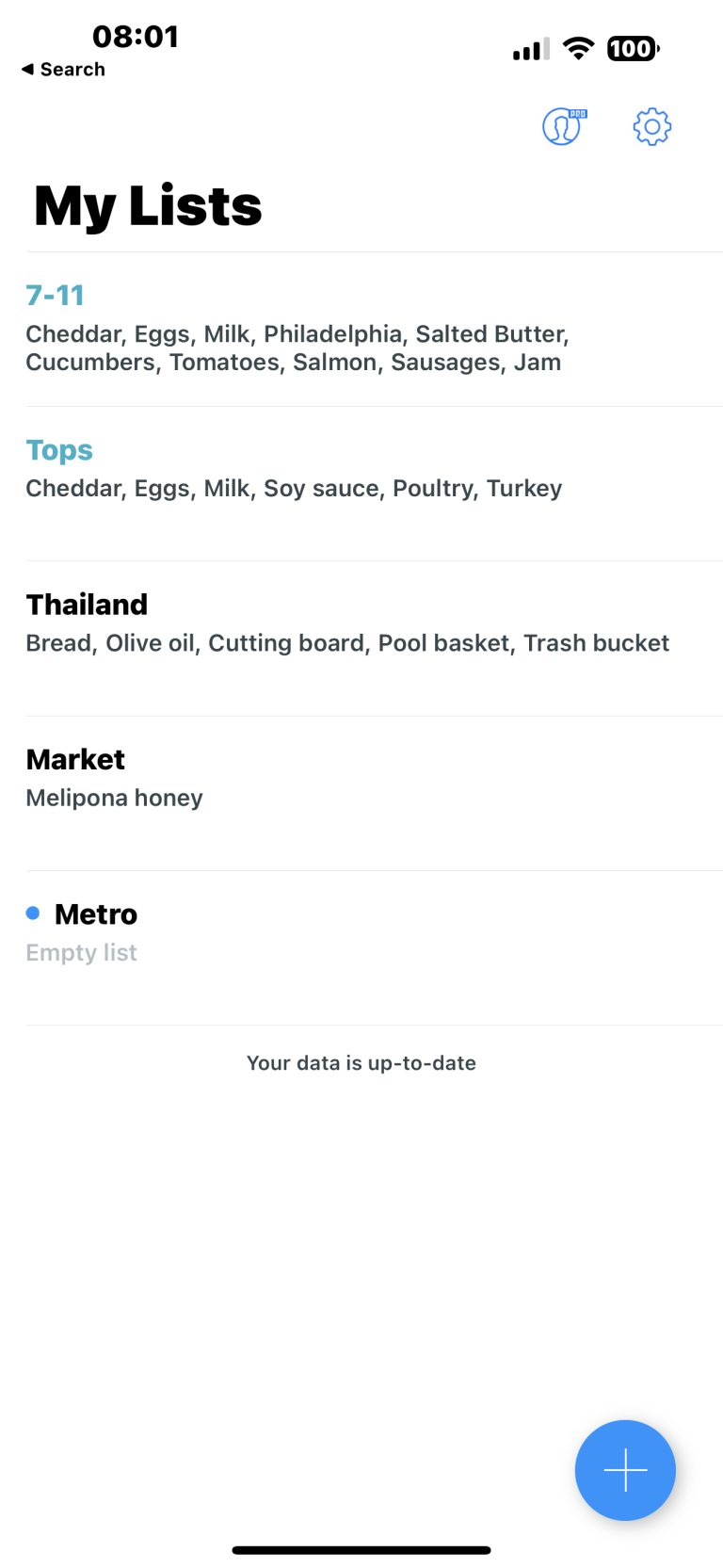The width and height of the screenshot is (723, 1568).
Task: Select the Thailand list
Action: coord(87,605)
